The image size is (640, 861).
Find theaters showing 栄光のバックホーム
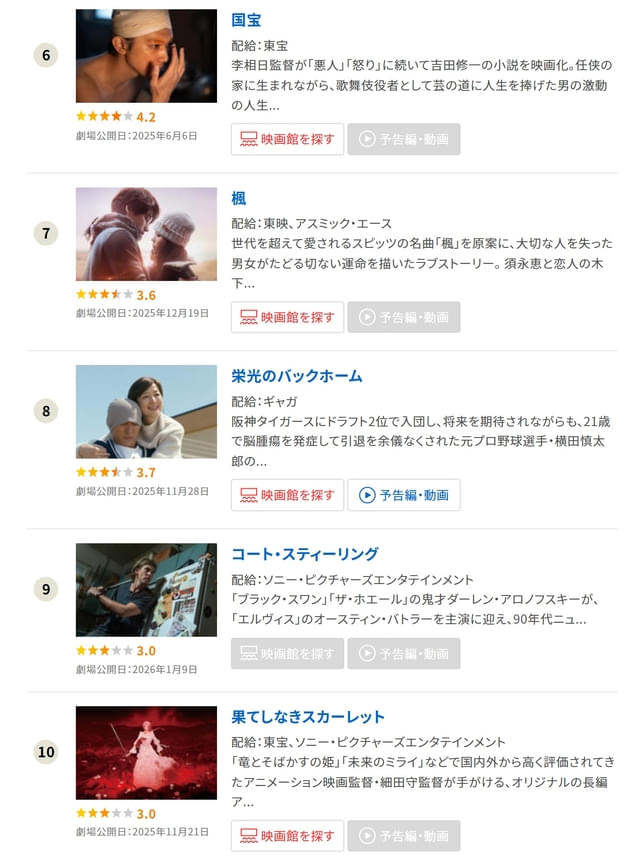point(287,495)
